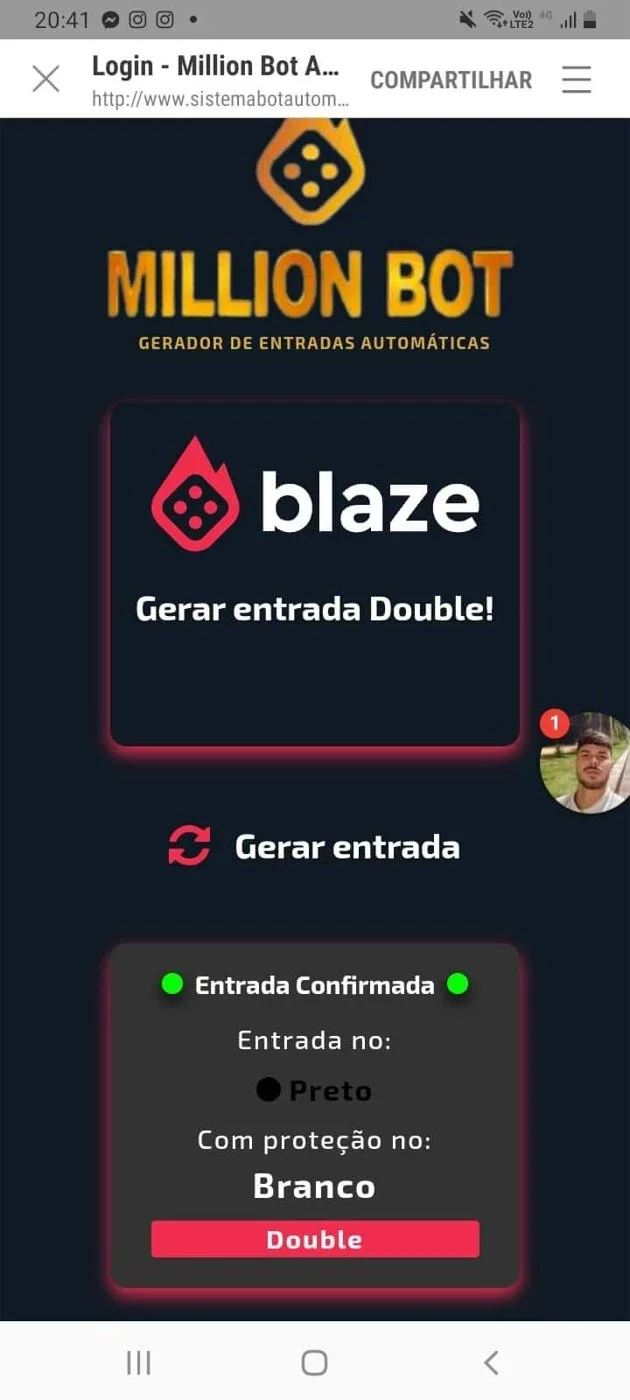
Task: Tap the red Double button
Action: tap(315, 1240)
